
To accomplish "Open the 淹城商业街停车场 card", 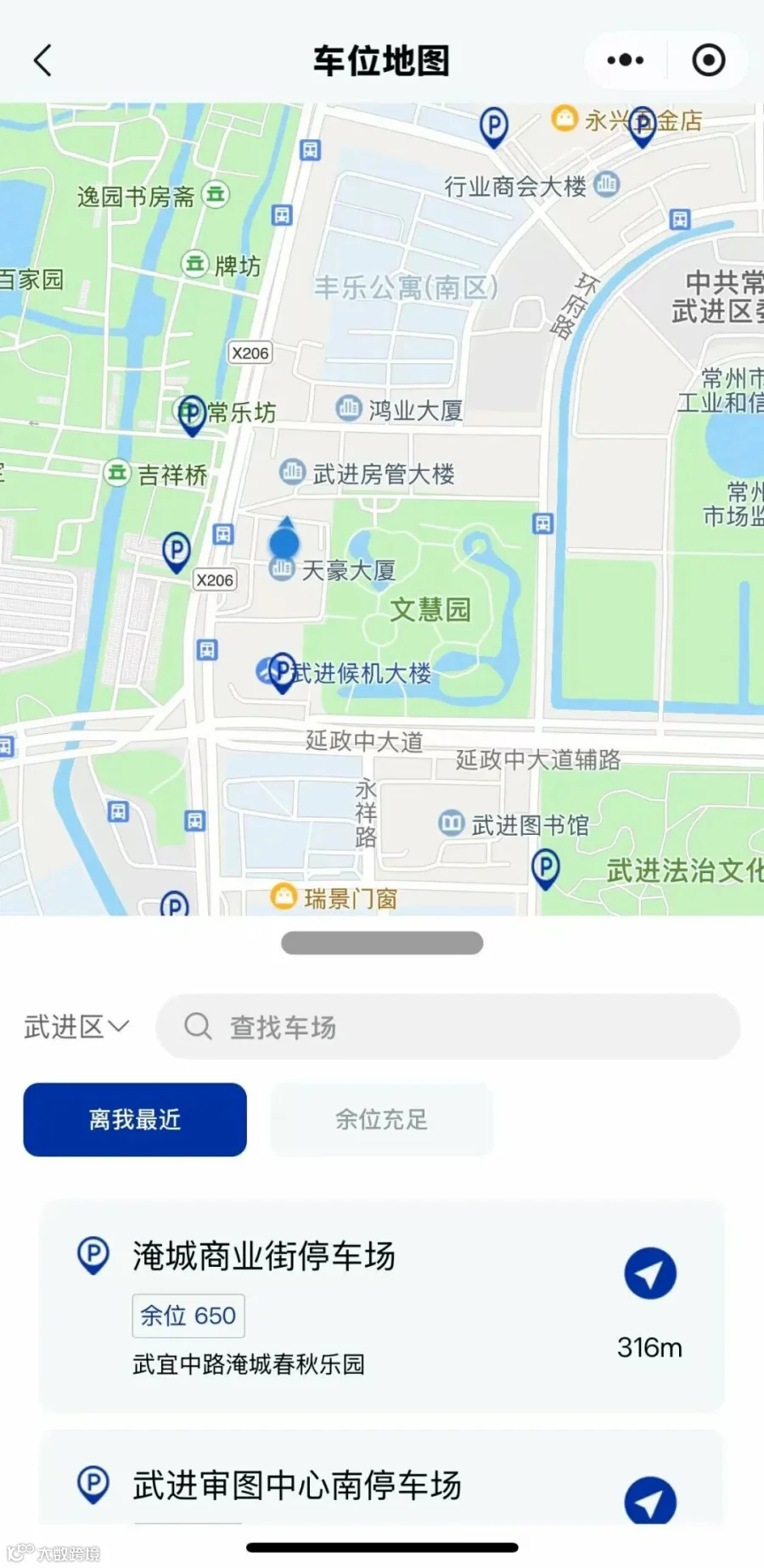I will pos(382,1306).
